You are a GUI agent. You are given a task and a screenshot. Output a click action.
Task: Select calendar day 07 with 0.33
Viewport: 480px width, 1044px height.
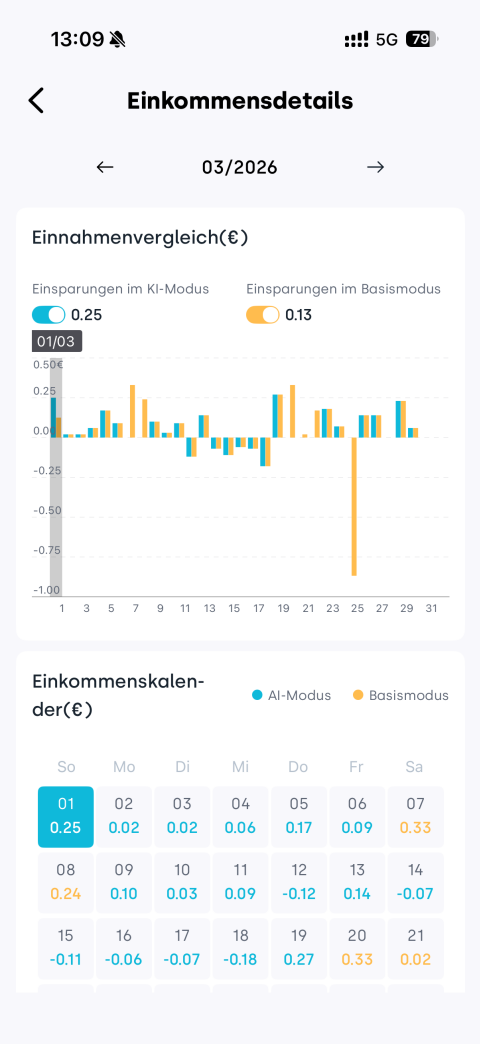click(x=415, y=817)
